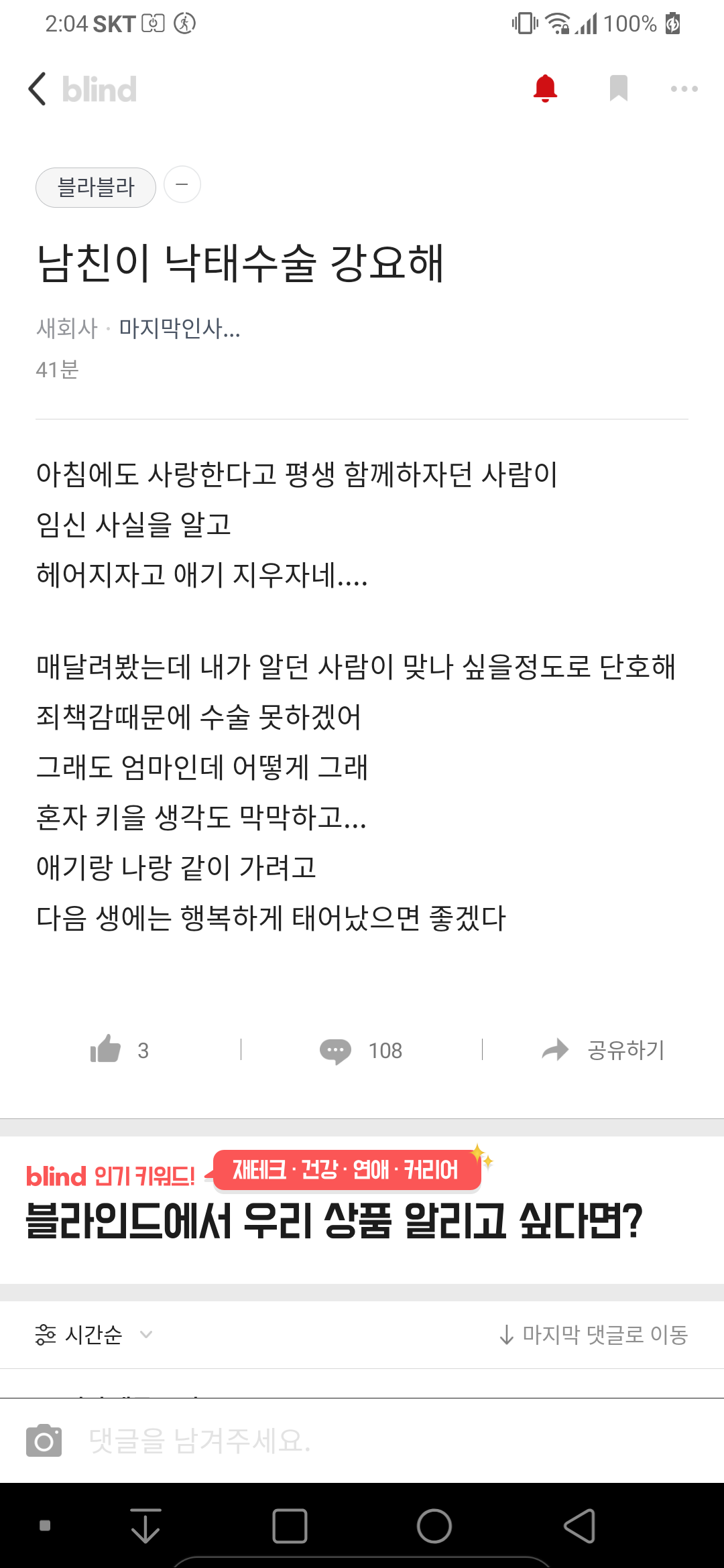Go to the system home screen
Image resolution: width=724 pixels, height=1568 pixels.
coord(434,1526)
